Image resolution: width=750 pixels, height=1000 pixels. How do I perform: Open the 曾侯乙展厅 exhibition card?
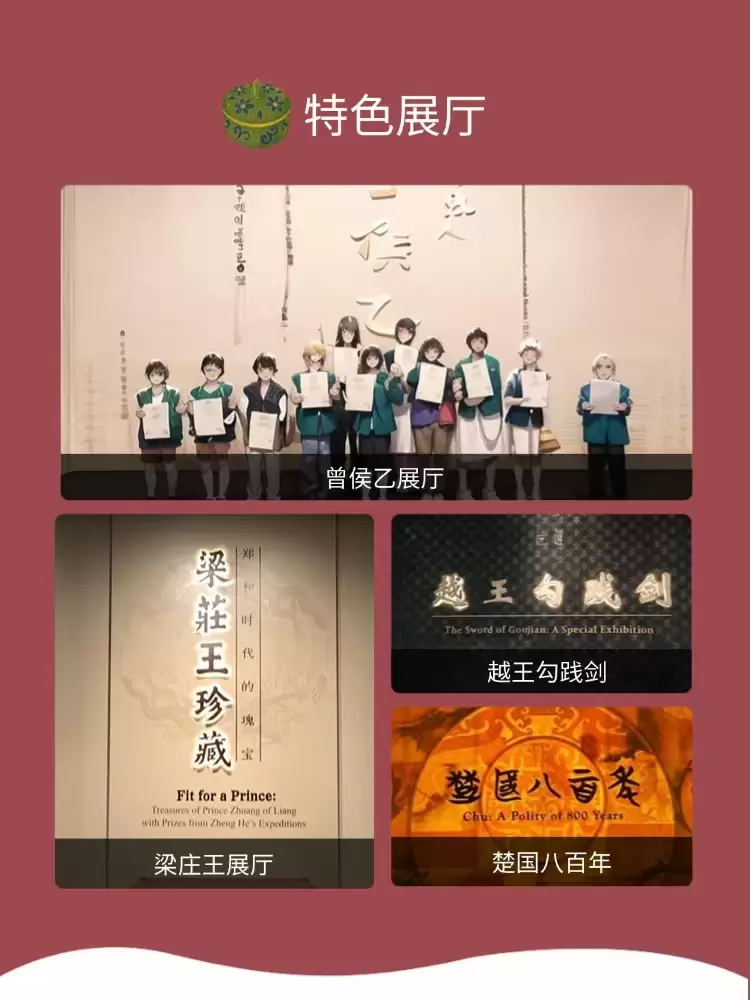pyautogui.click(x=376, y=342)
